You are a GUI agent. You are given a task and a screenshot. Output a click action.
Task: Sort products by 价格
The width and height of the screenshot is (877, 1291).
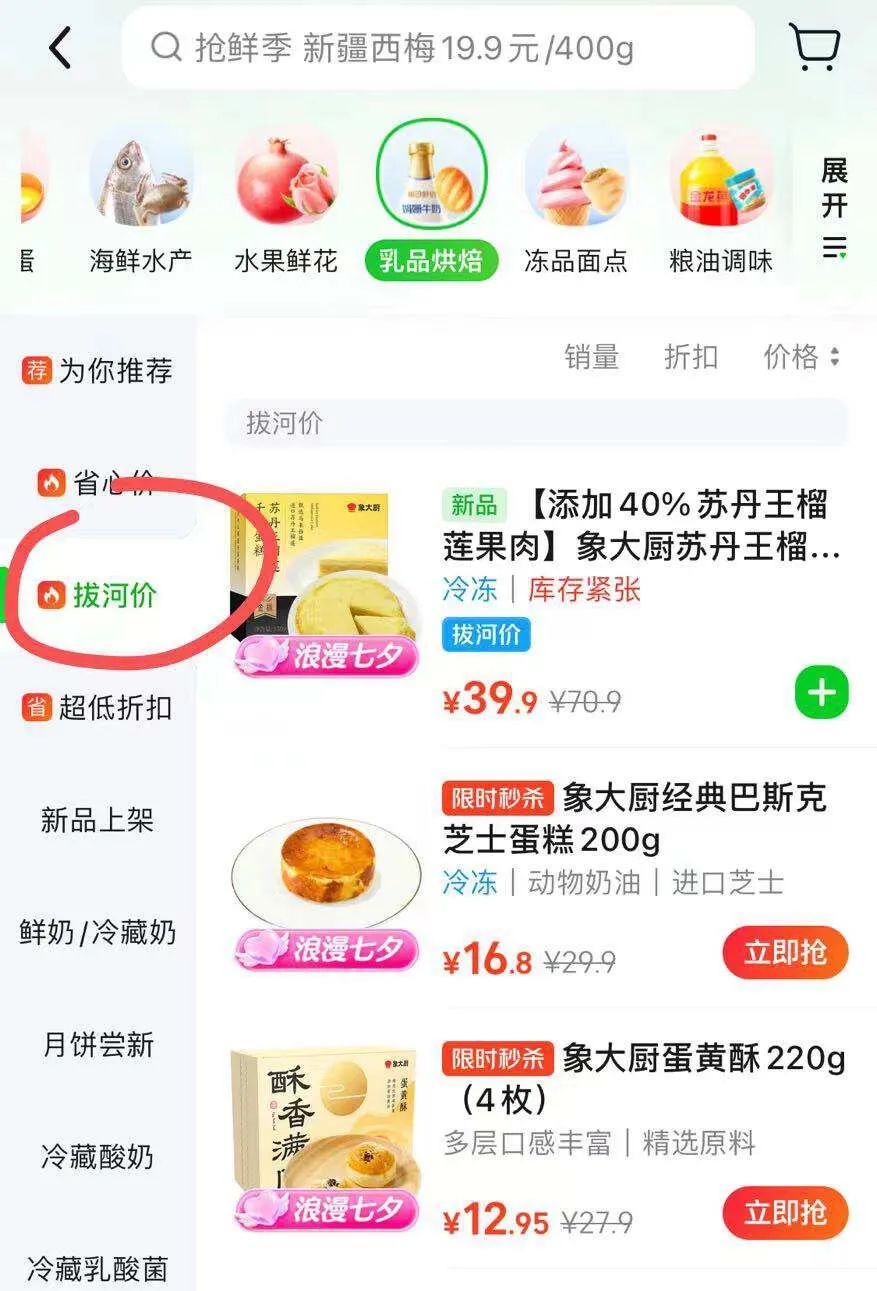pyautogui.click(x=801, y=357)
